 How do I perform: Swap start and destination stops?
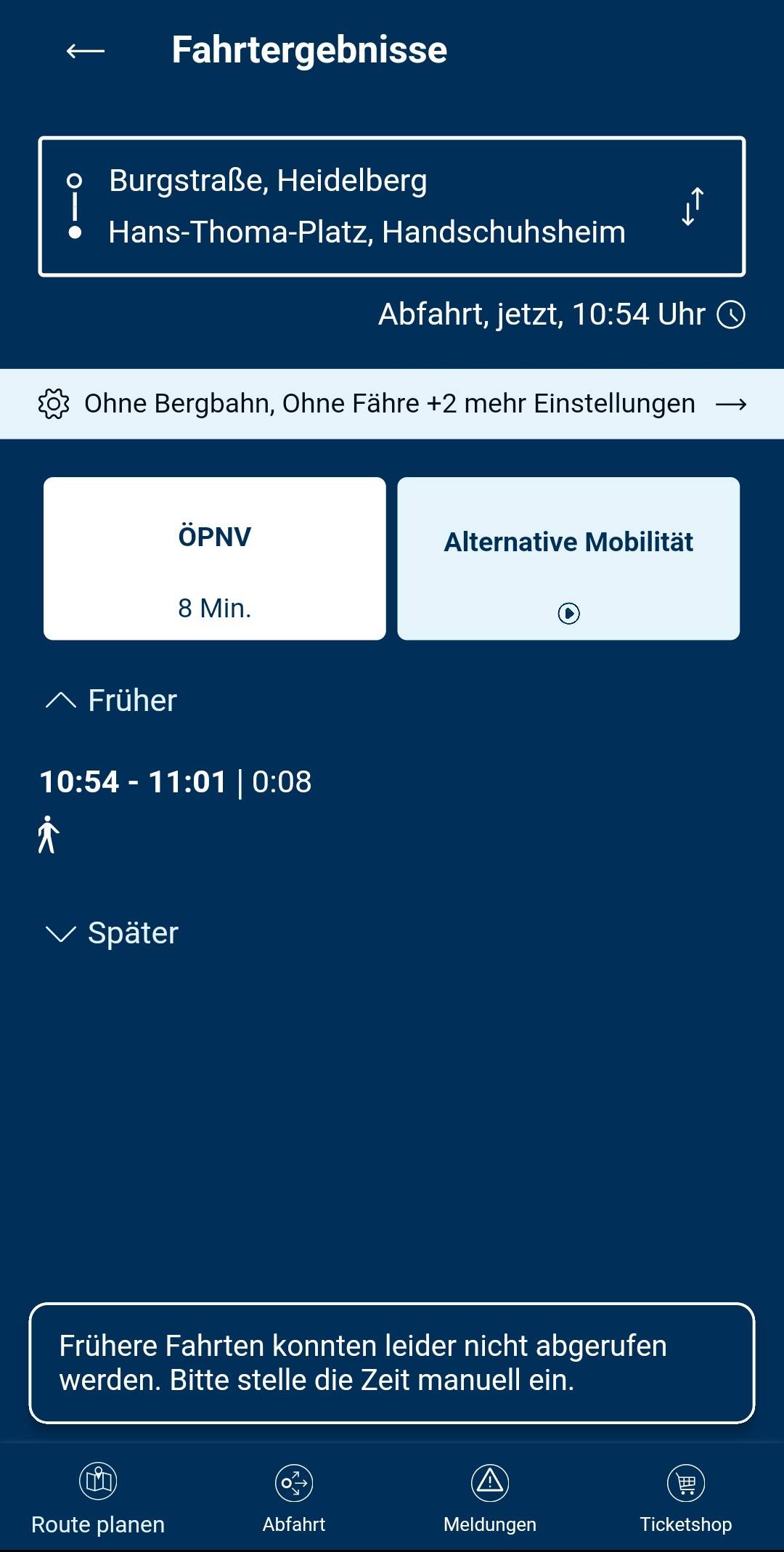coord(693,207)
